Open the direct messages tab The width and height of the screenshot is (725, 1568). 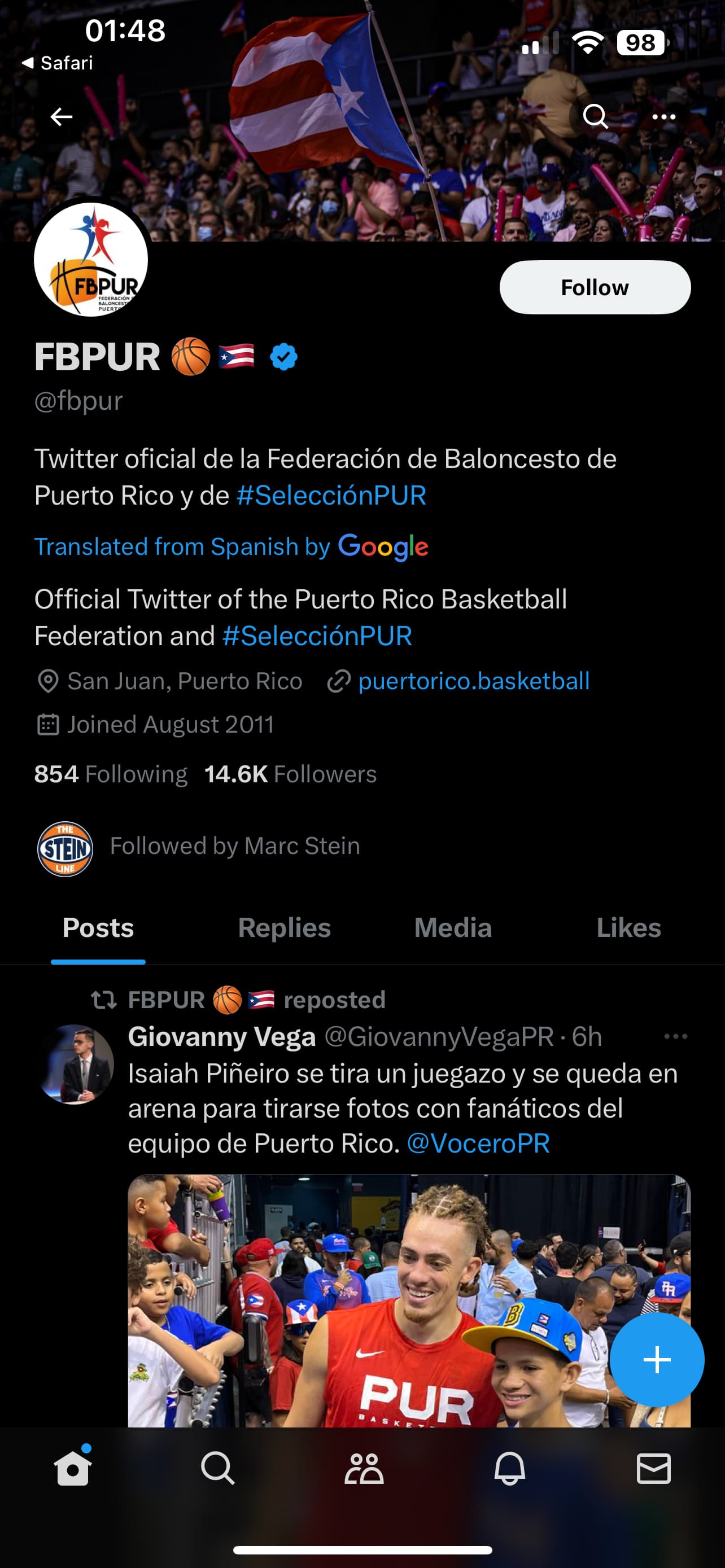coord(653,1469)
